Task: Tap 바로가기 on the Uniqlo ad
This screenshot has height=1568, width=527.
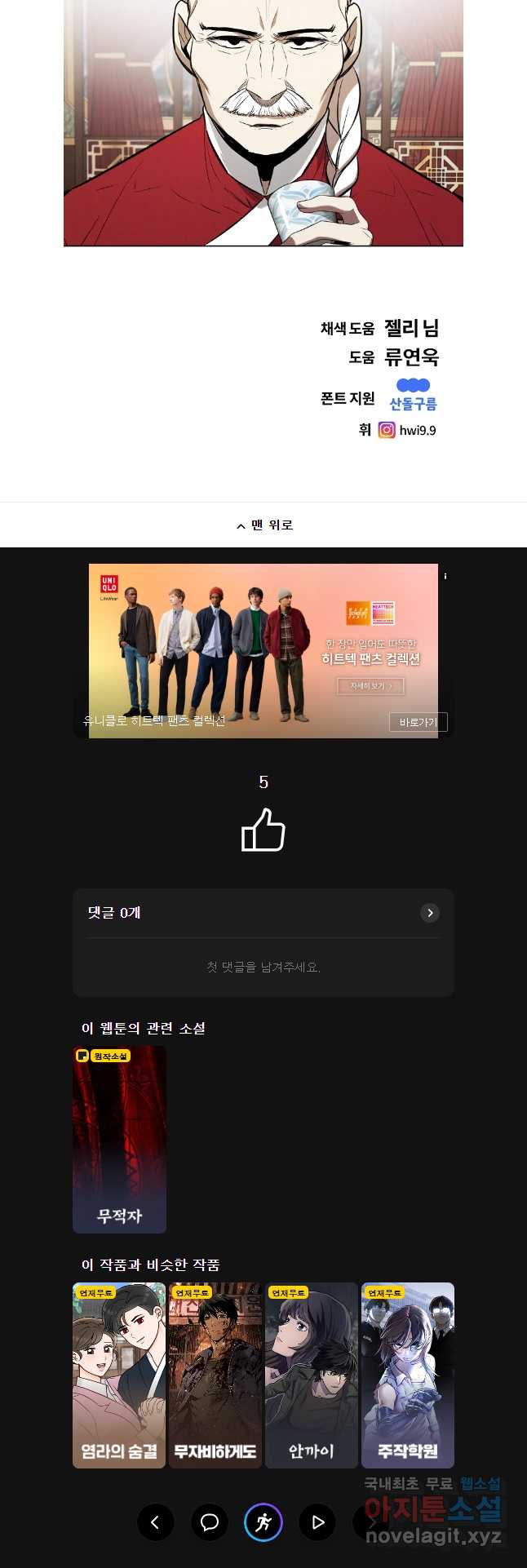Action: [418, 722]
